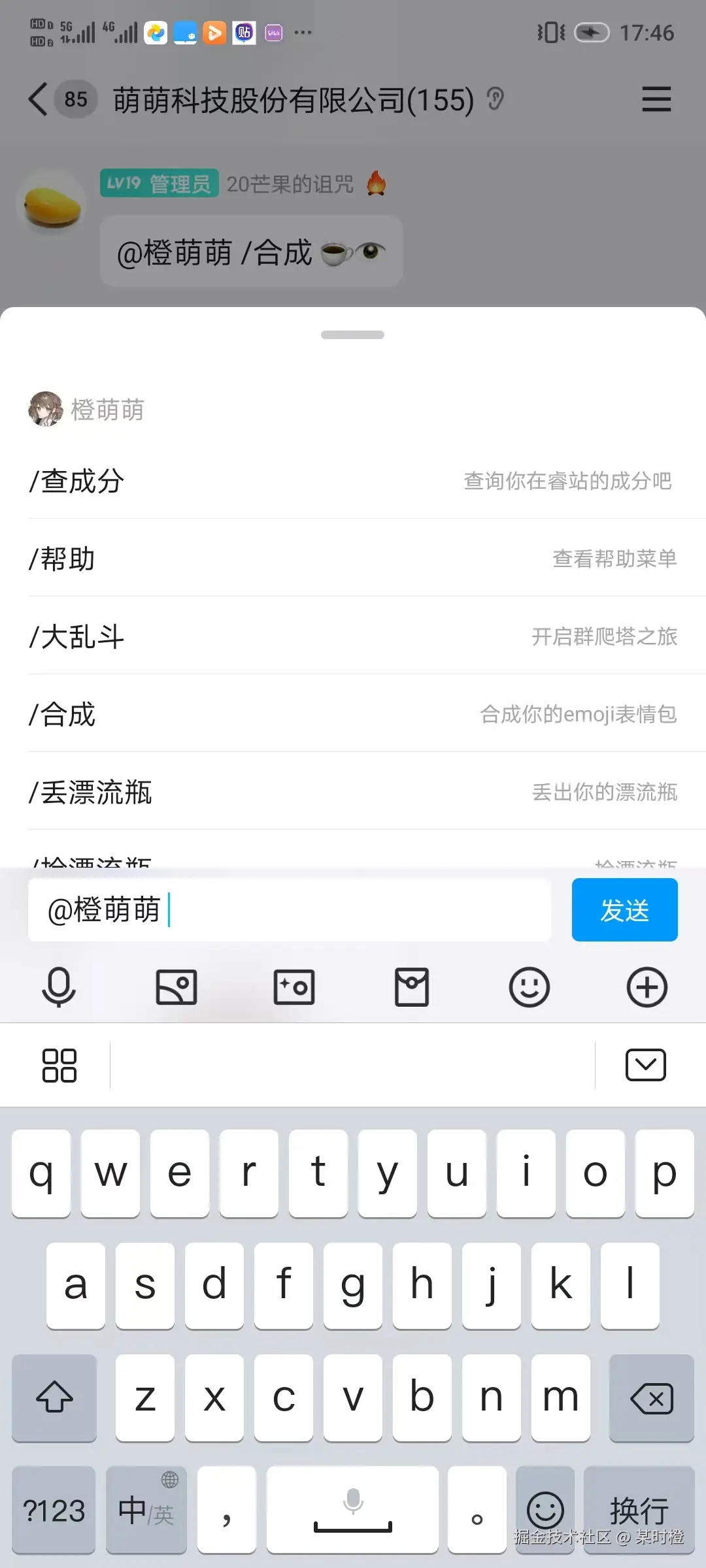Tap the 发送 send button
The height and width of the screenshot is (1568, 706).
click(x=624, y=909)
